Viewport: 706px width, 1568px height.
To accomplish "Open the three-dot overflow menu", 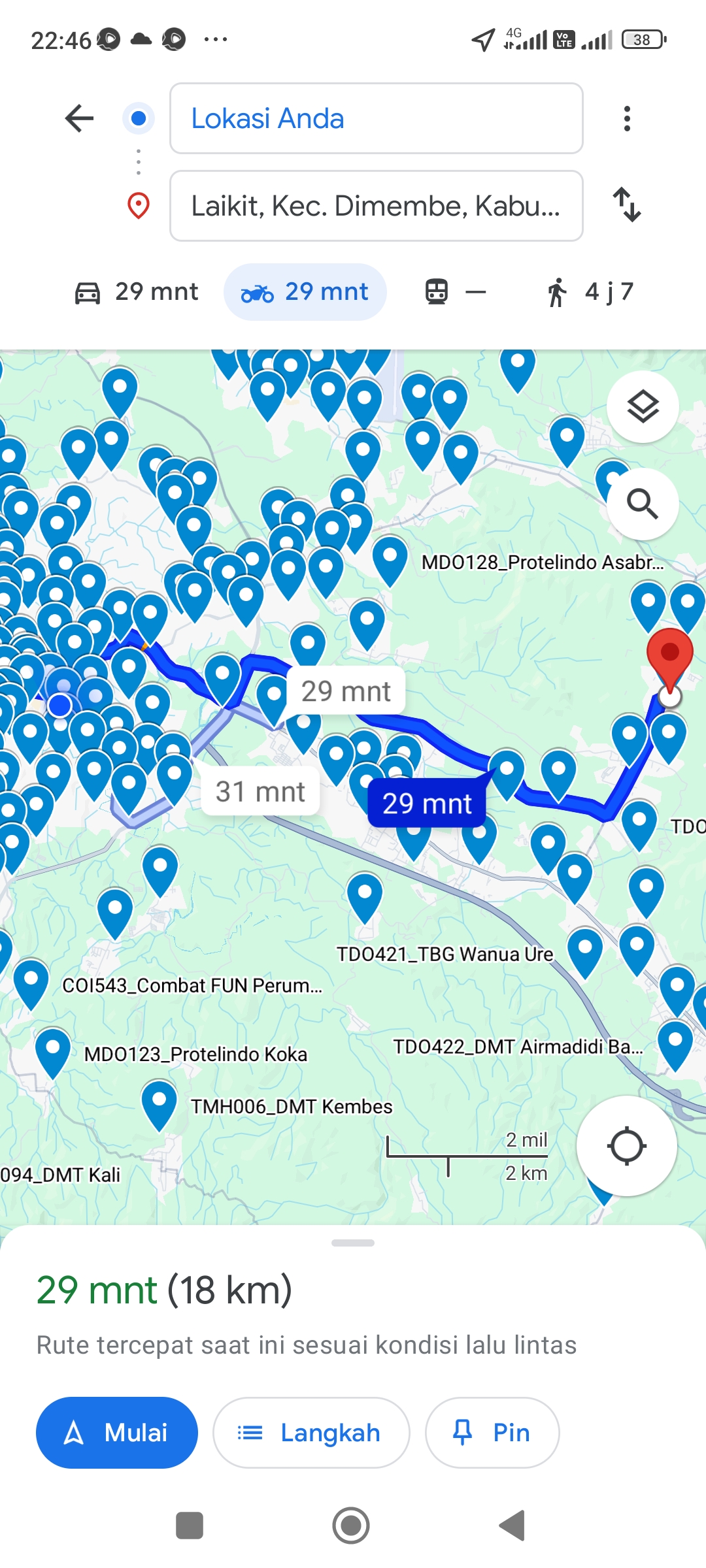I will [x=627, y=118].
